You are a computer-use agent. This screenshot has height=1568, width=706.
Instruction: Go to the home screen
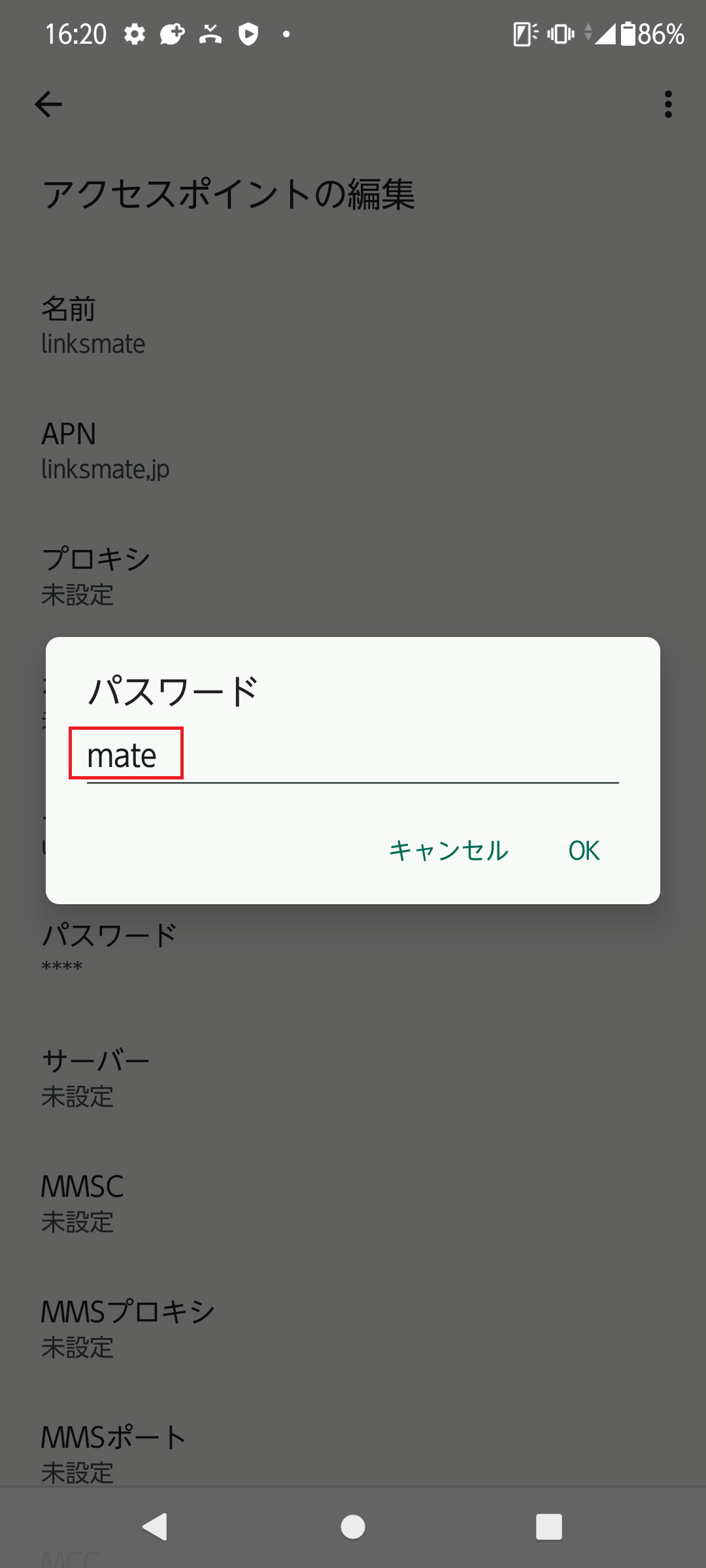coord(353,1527)
